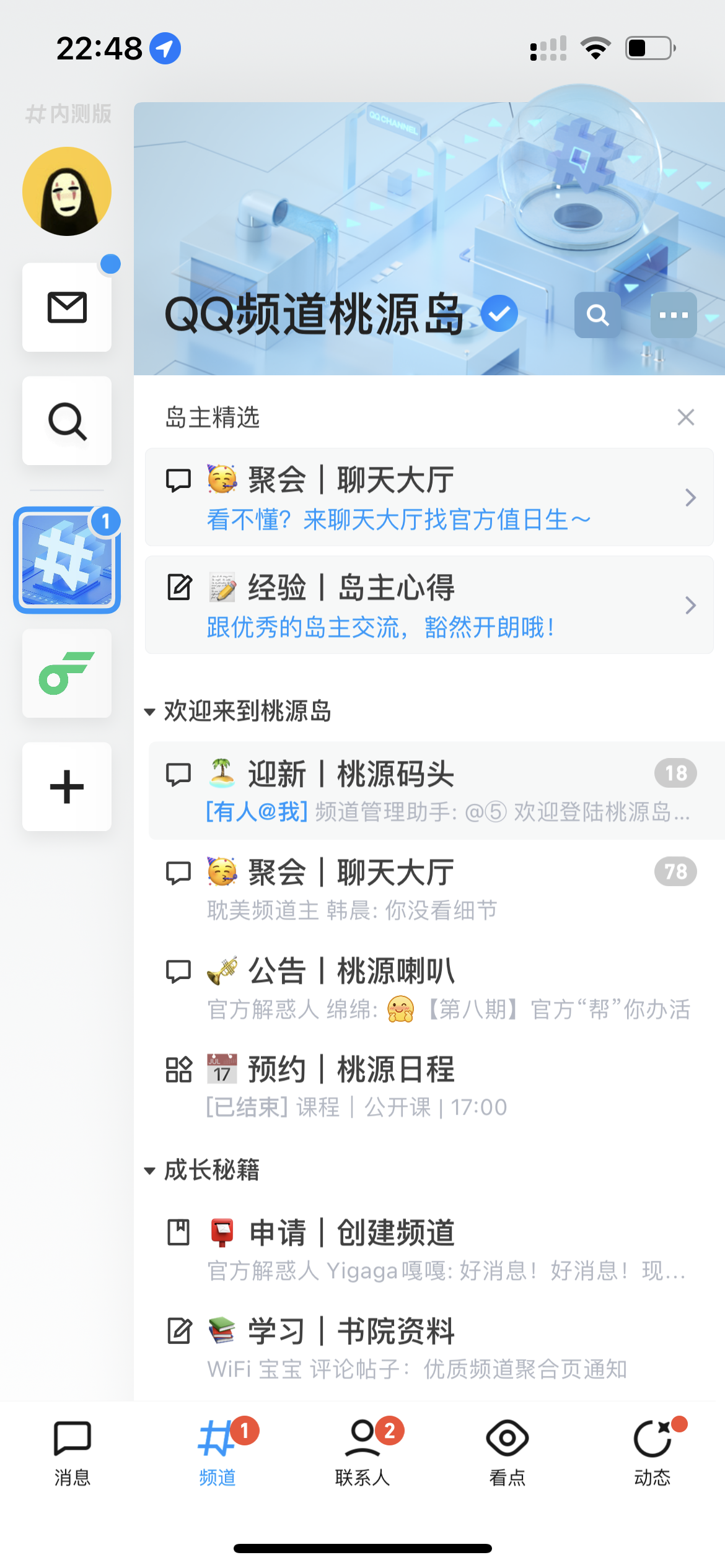725x1568 pixels.
Task: Open the green channel icon in sidebar
Action: click(67, 673)
